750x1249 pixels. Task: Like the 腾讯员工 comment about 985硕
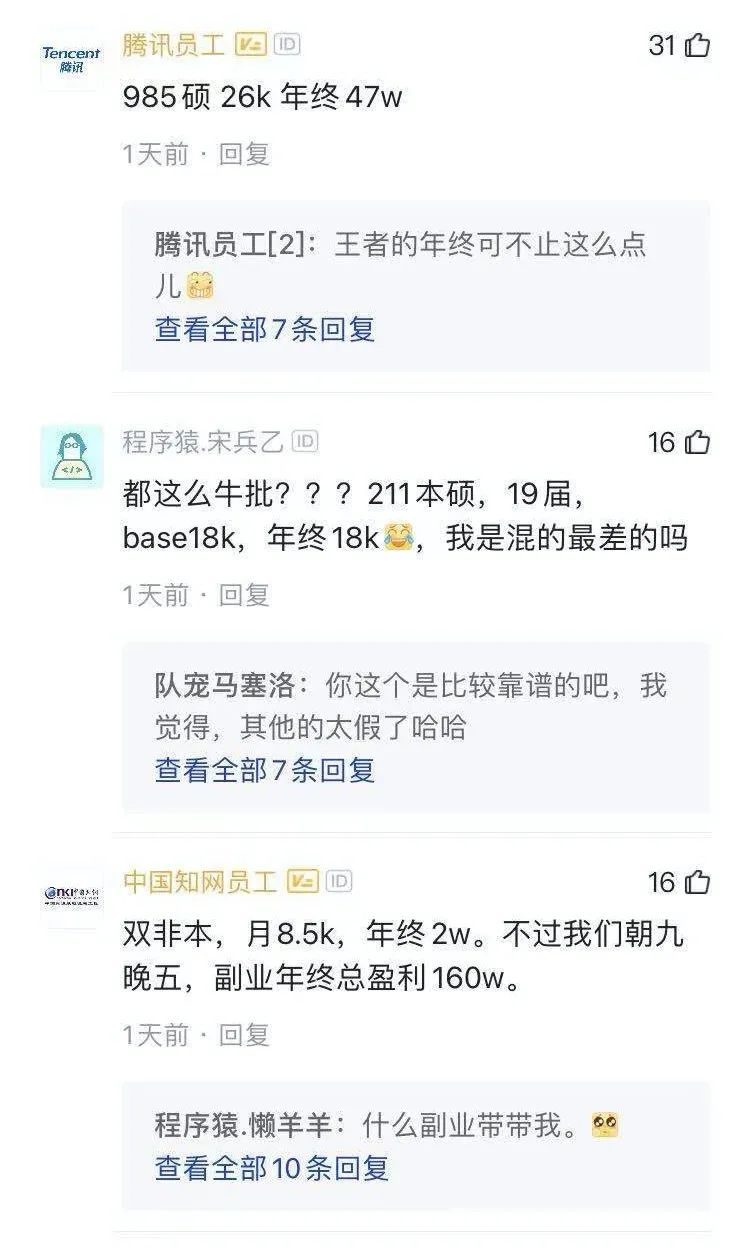tap(697, 46)
